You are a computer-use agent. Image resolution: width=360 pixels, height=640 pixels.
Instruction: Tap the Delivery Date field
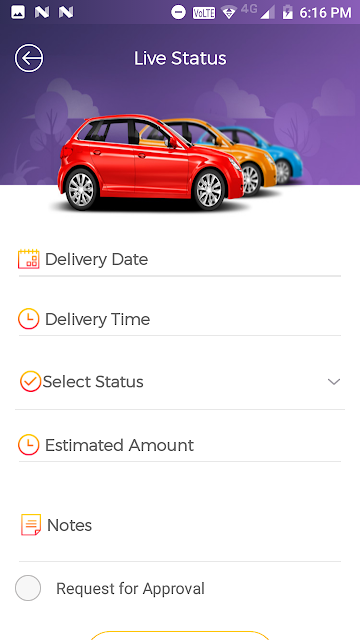(x=180, y=260)
